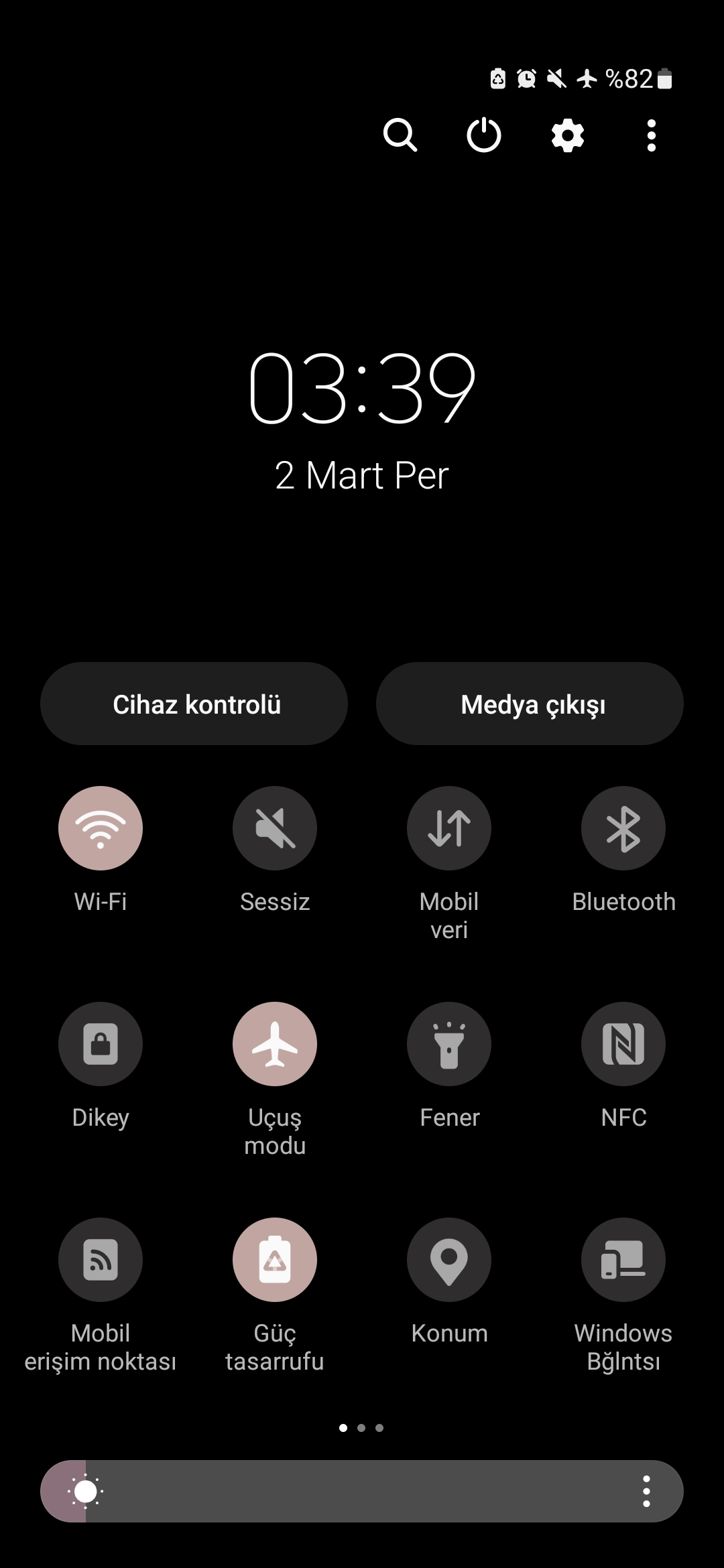
Task: Open Cihaz kontrolü
Action: (x=194, y=704)
